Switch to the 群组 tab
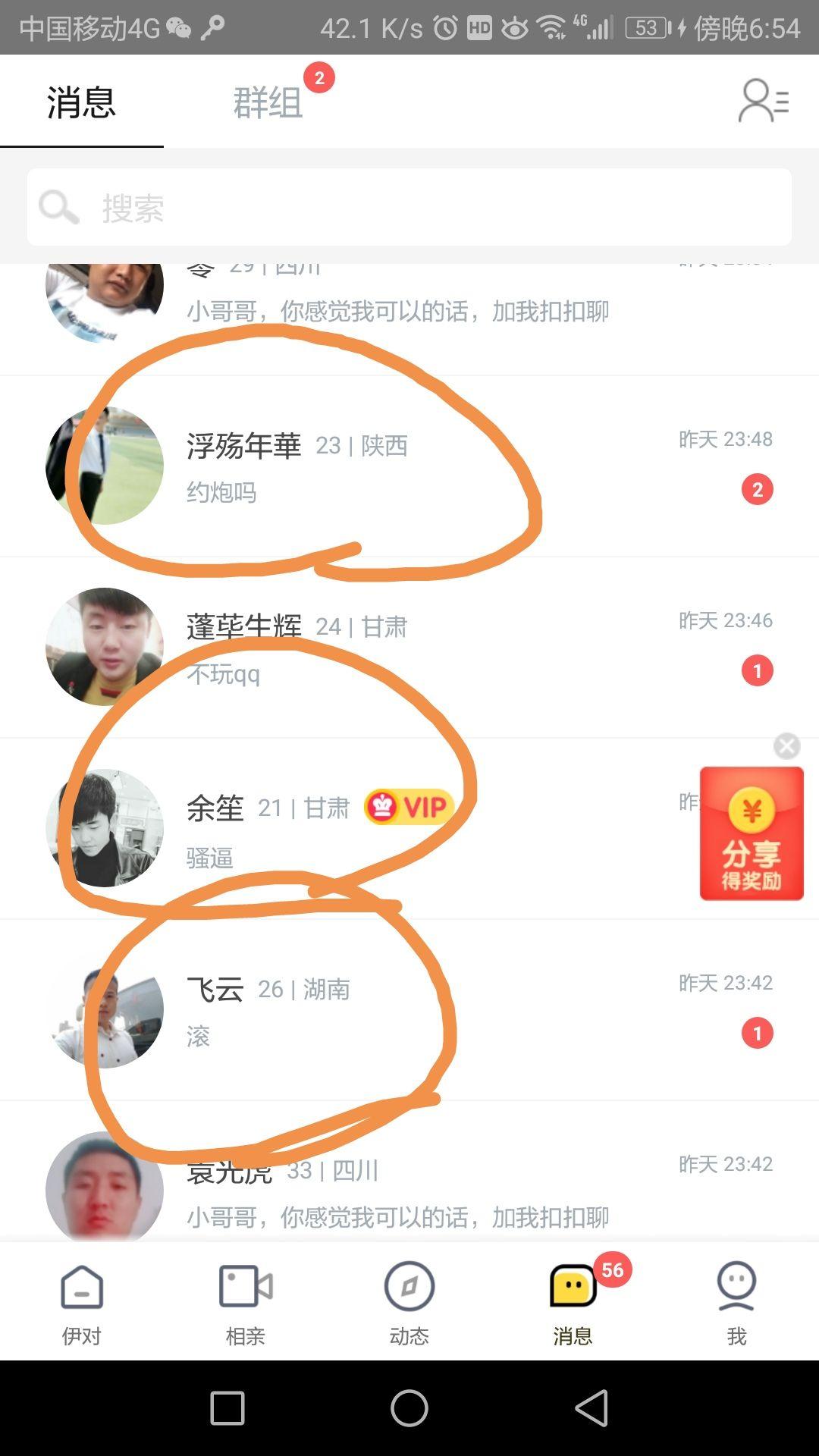819x1456 pixels. pyautogui.click(x=268, y=102)
